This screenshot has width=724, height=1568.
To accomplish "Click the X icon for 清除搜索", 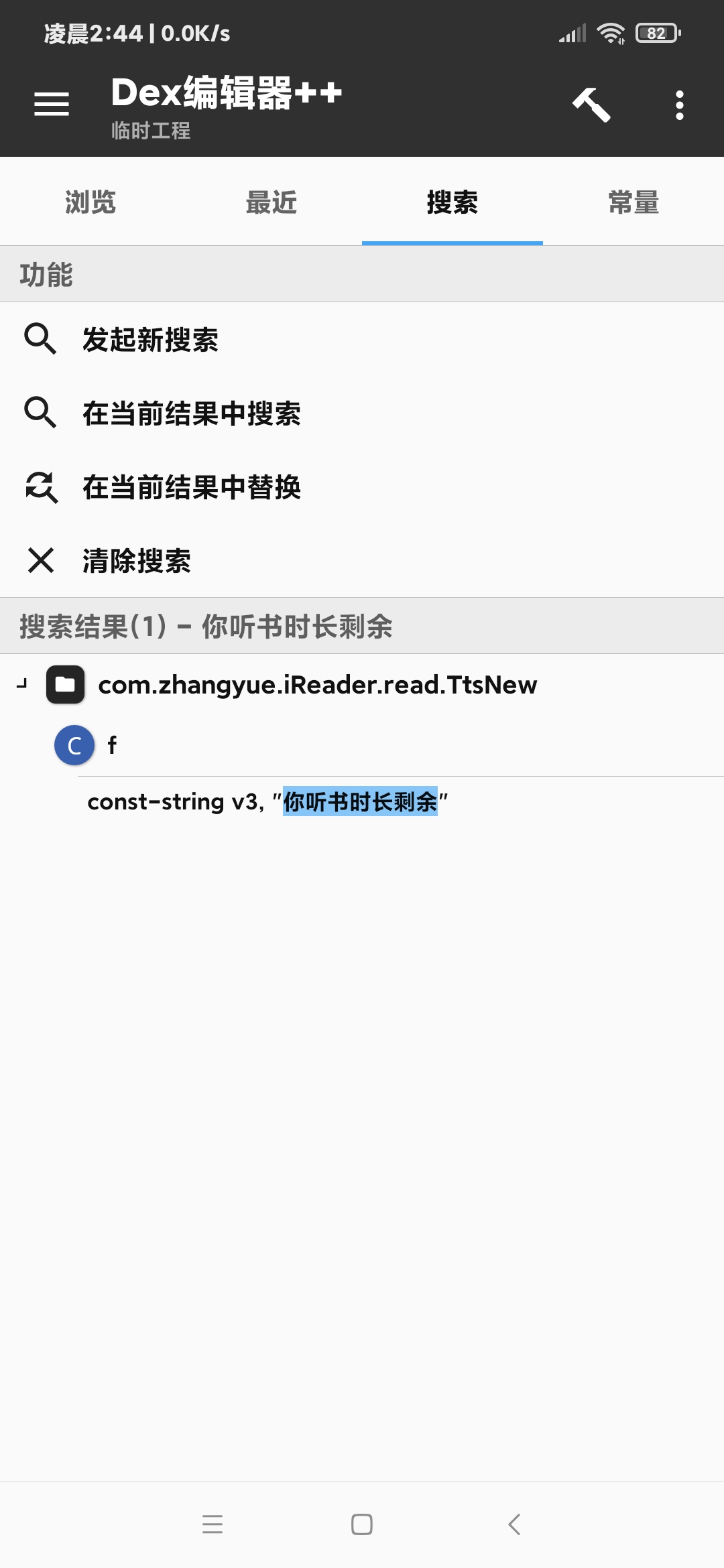I will pos(40,562).
